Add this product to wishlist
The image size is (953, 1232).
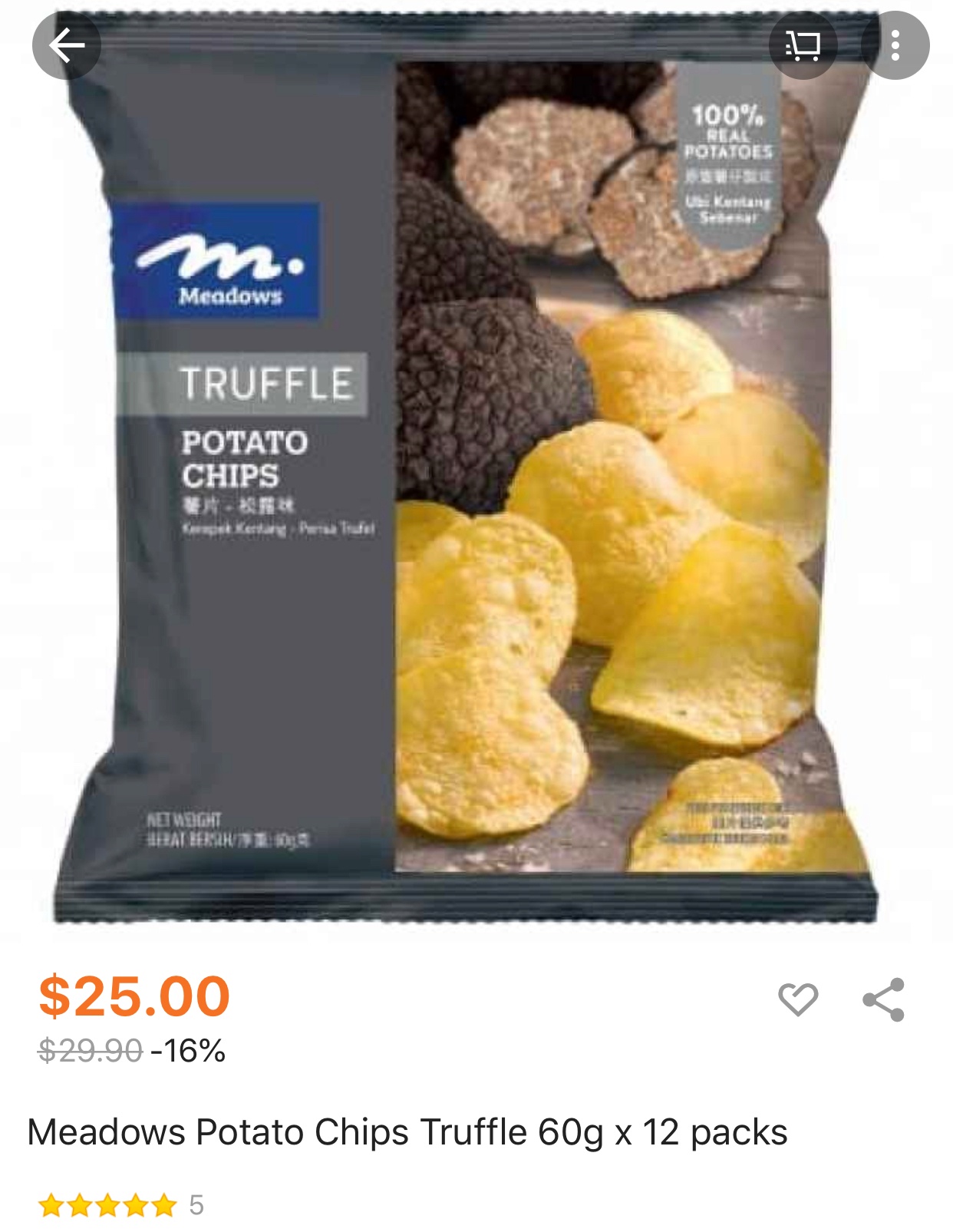[798, 999]
